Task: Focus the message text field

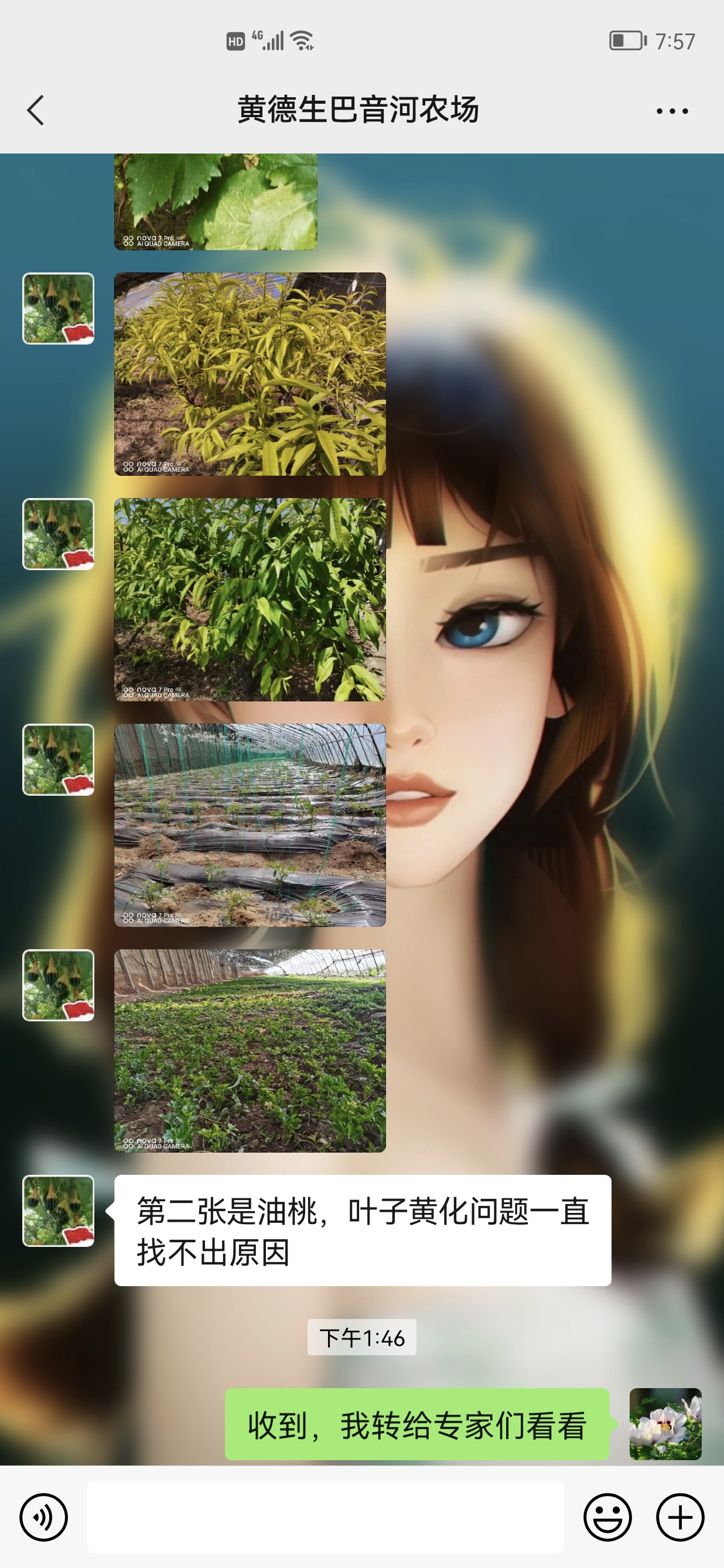Action: point(325,1517)
